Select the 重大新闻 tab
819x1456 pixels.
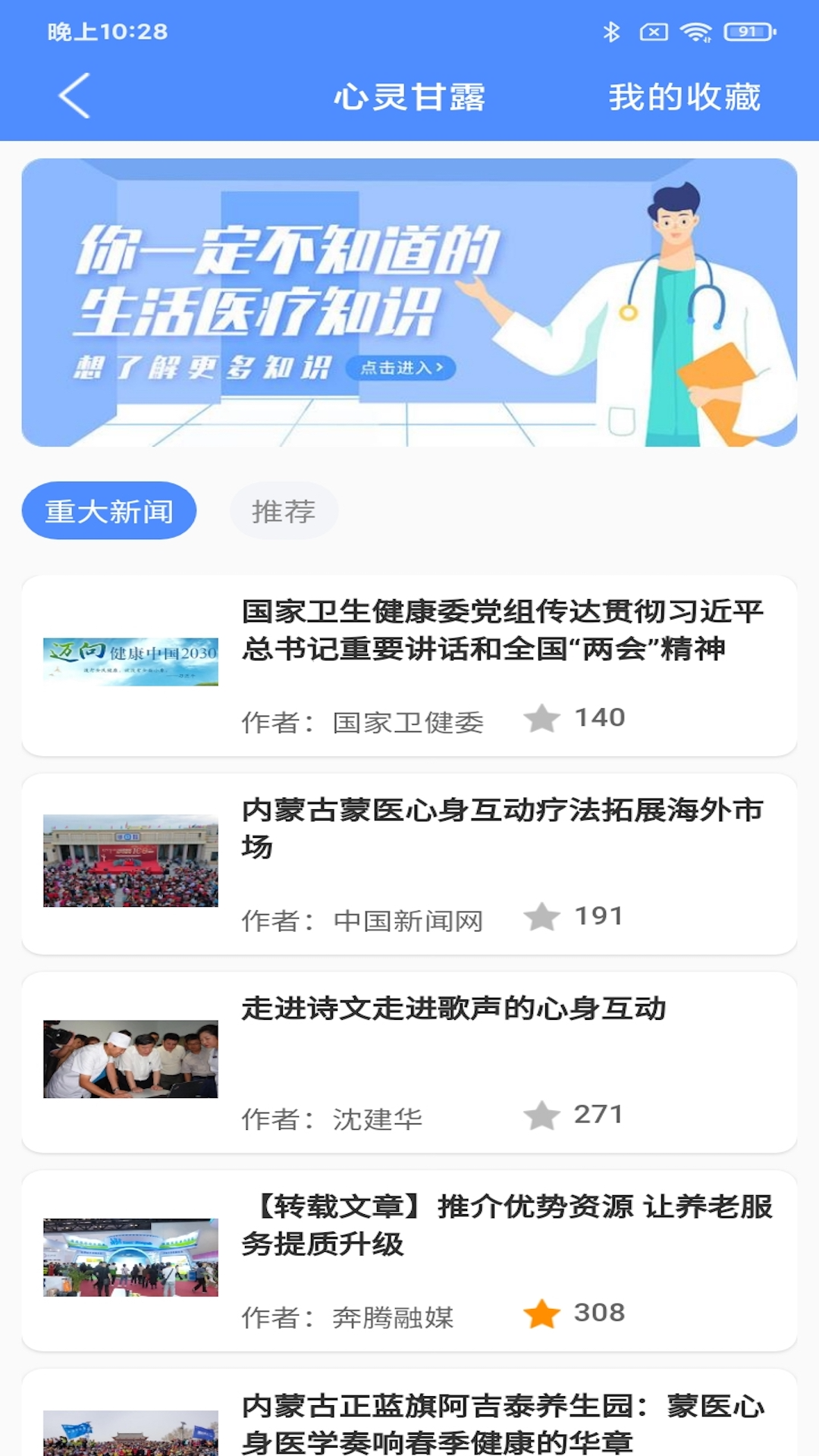pos(109,511)
